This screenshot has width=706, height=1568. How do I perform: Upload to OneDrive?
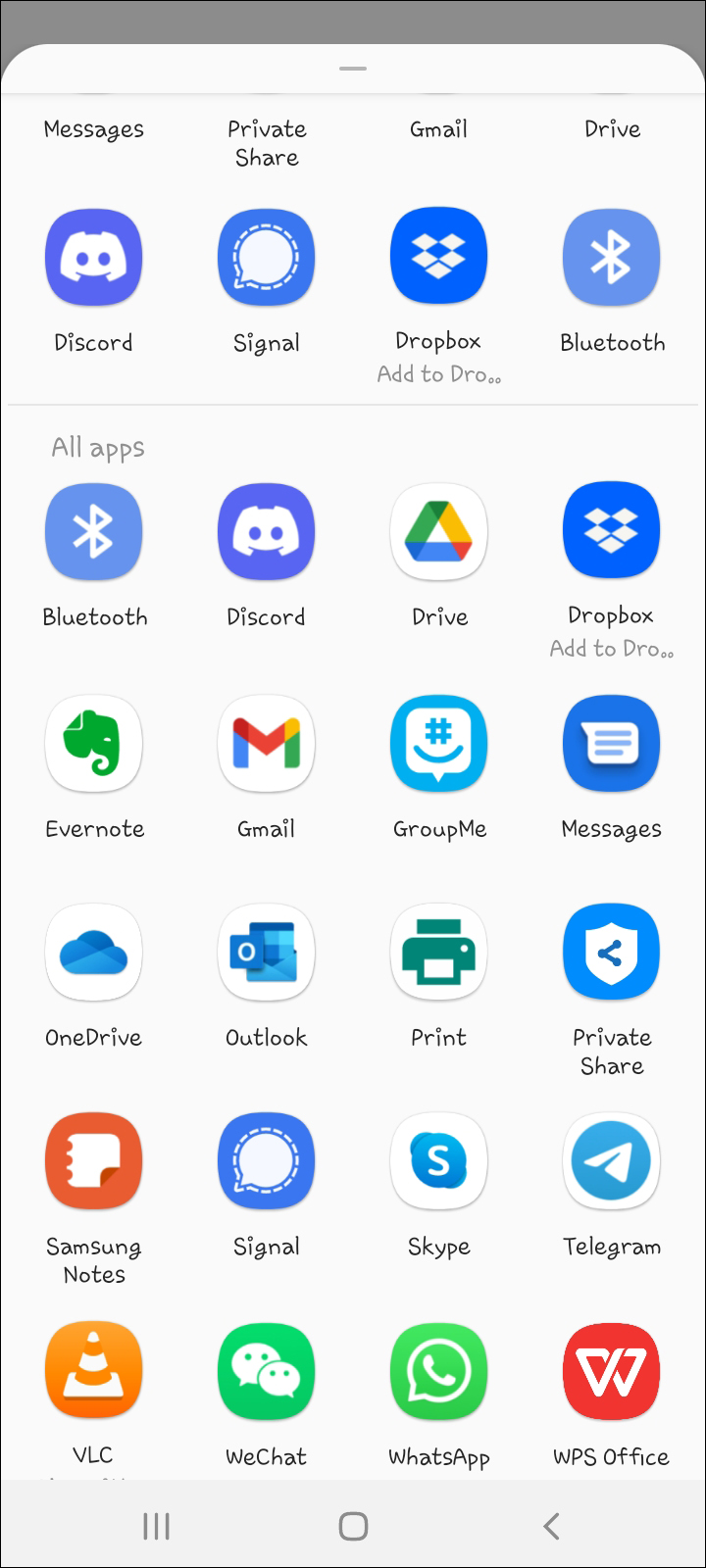coord(94,953)
